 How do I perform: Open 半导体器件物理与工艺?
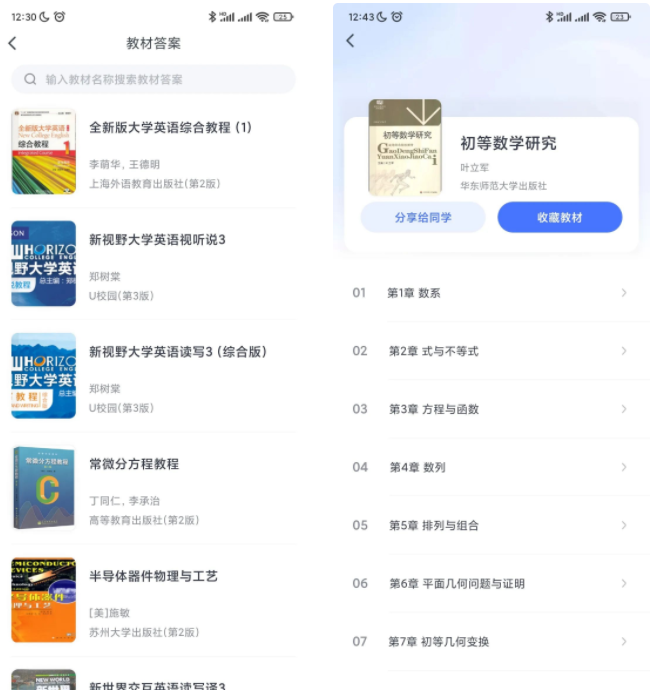[x=153, y=576]
